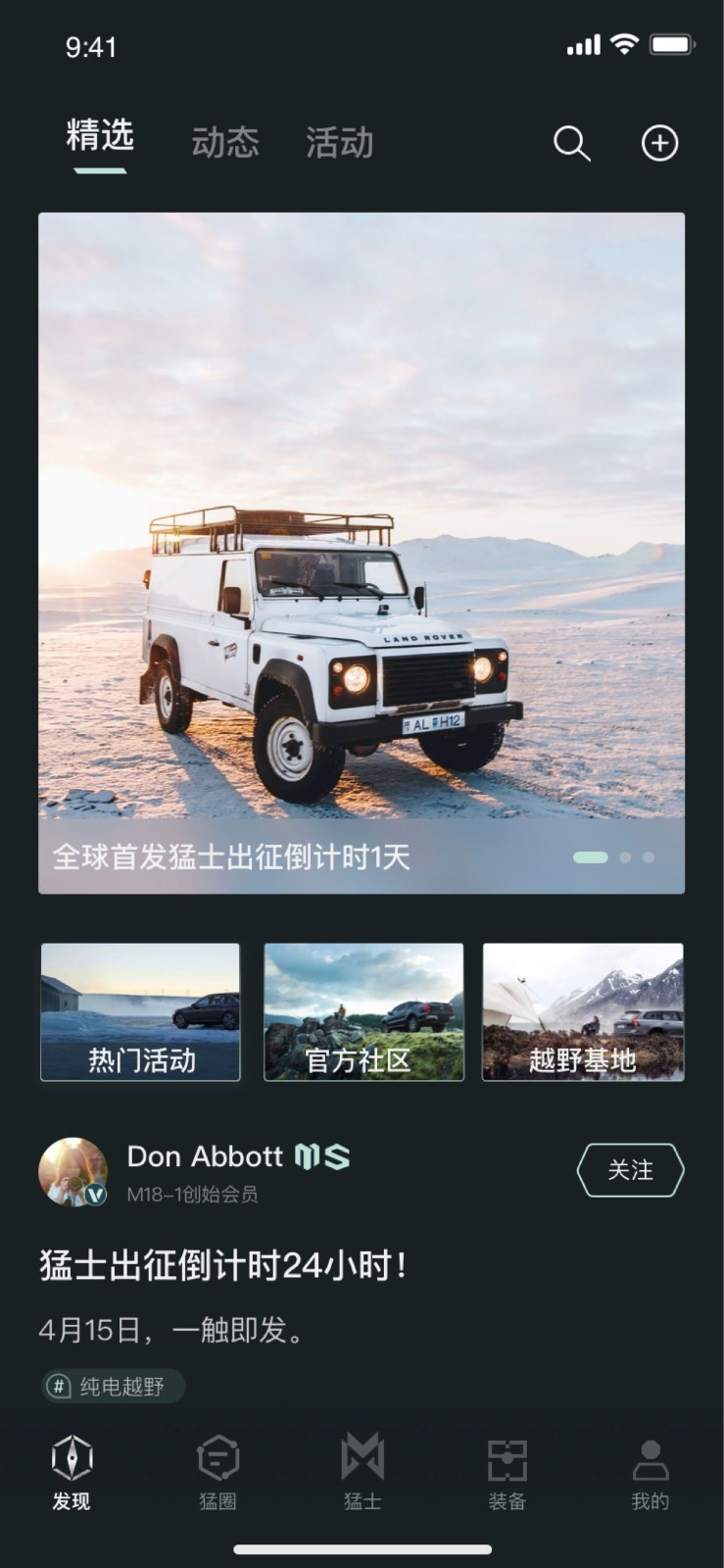Open the 越野基地 tile
The height and width of the screenshot is (1568, 724).
[583, 1012]
